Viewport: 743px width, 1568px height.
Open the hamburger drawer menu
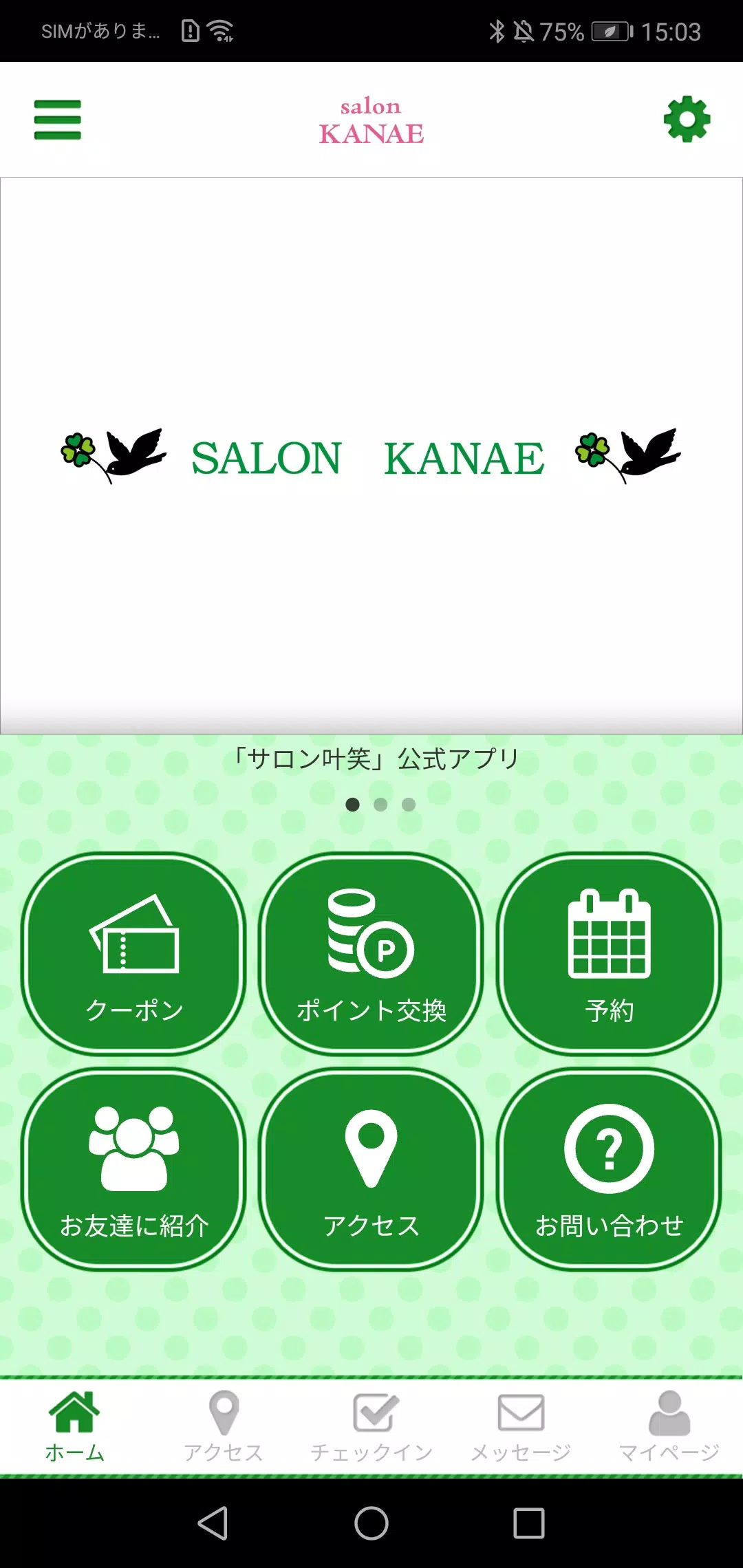(58, 120)
